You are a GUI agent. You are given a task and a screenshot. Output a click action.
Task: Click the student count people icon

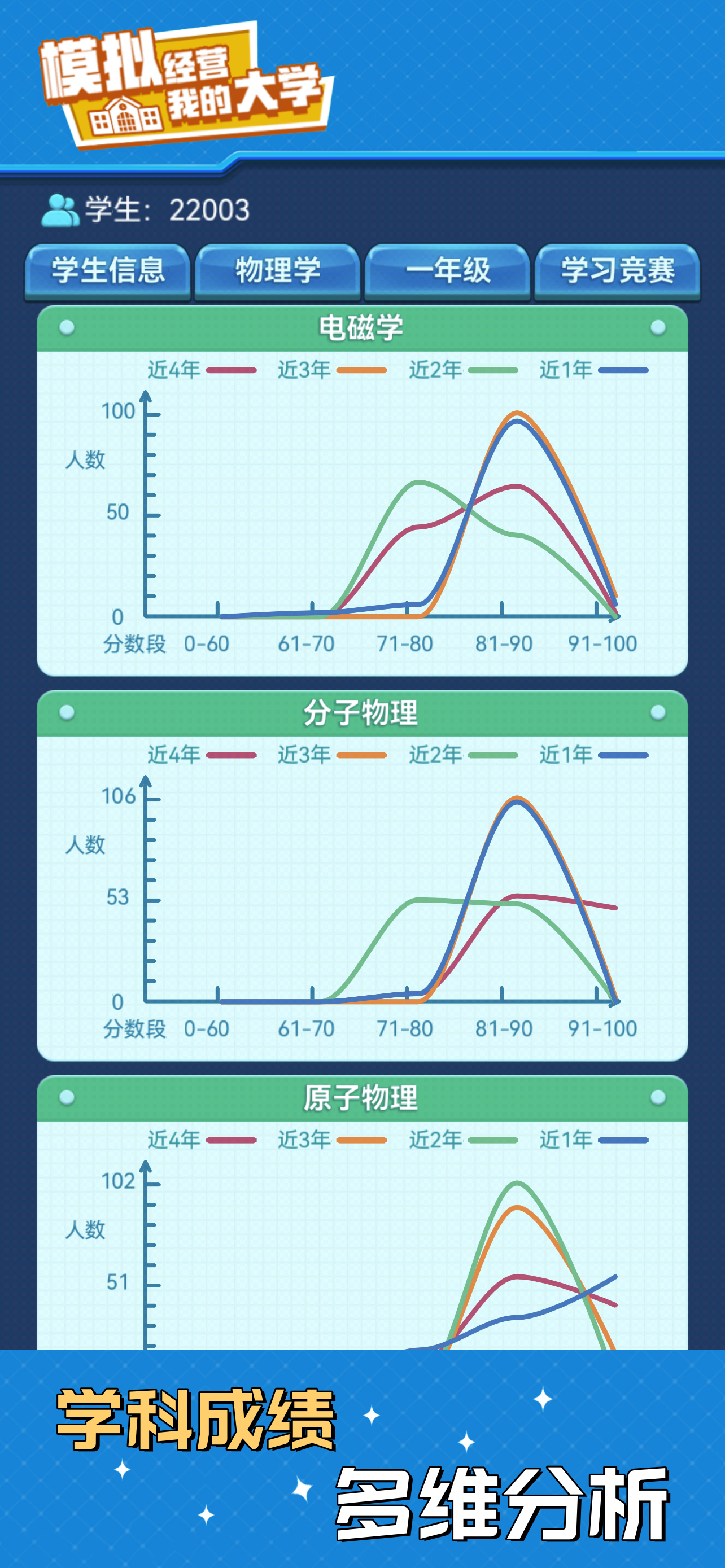62,209
